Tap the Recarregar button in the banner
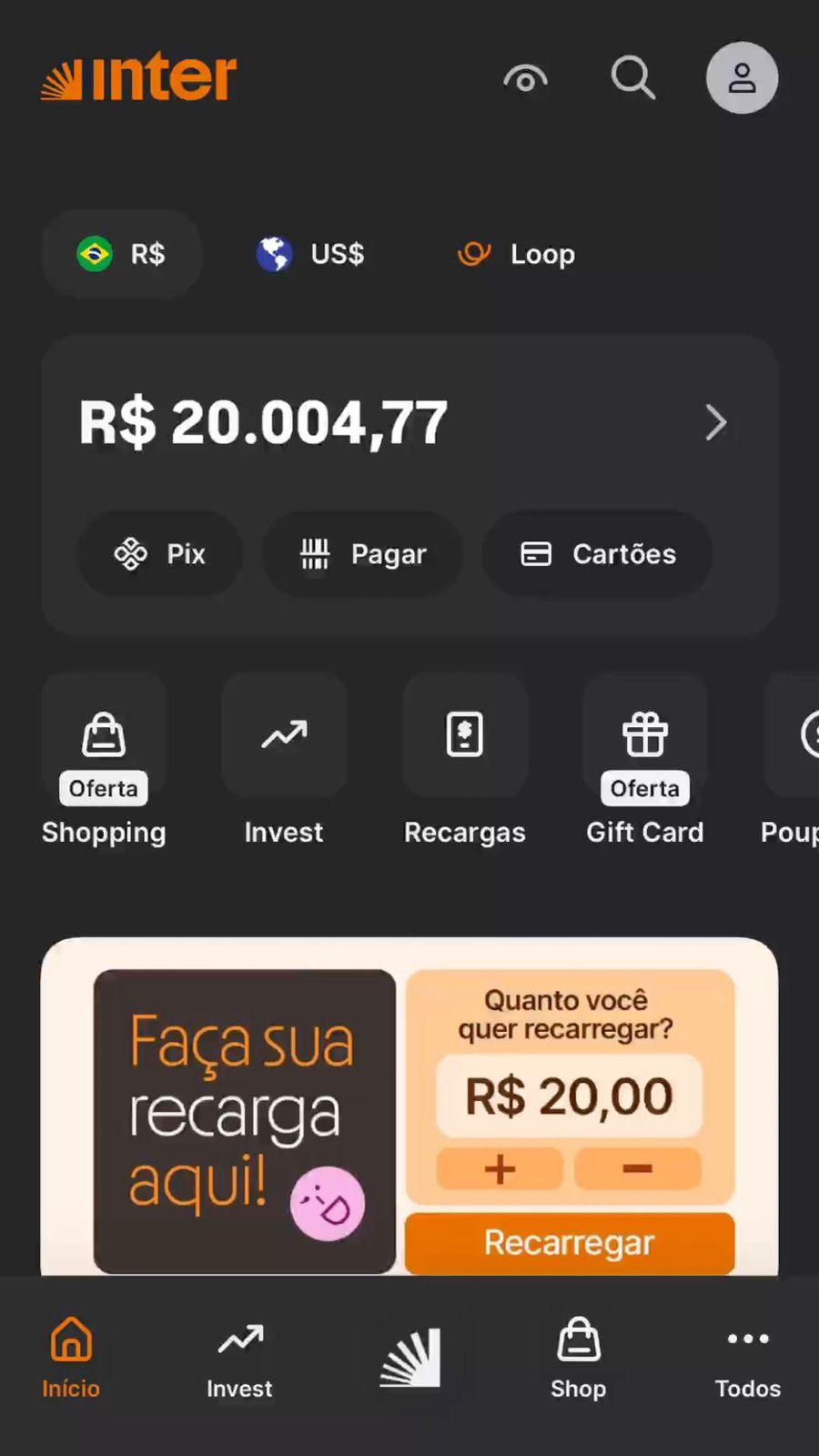Viewport: 819px width, 1456px height. [569, 1242]
